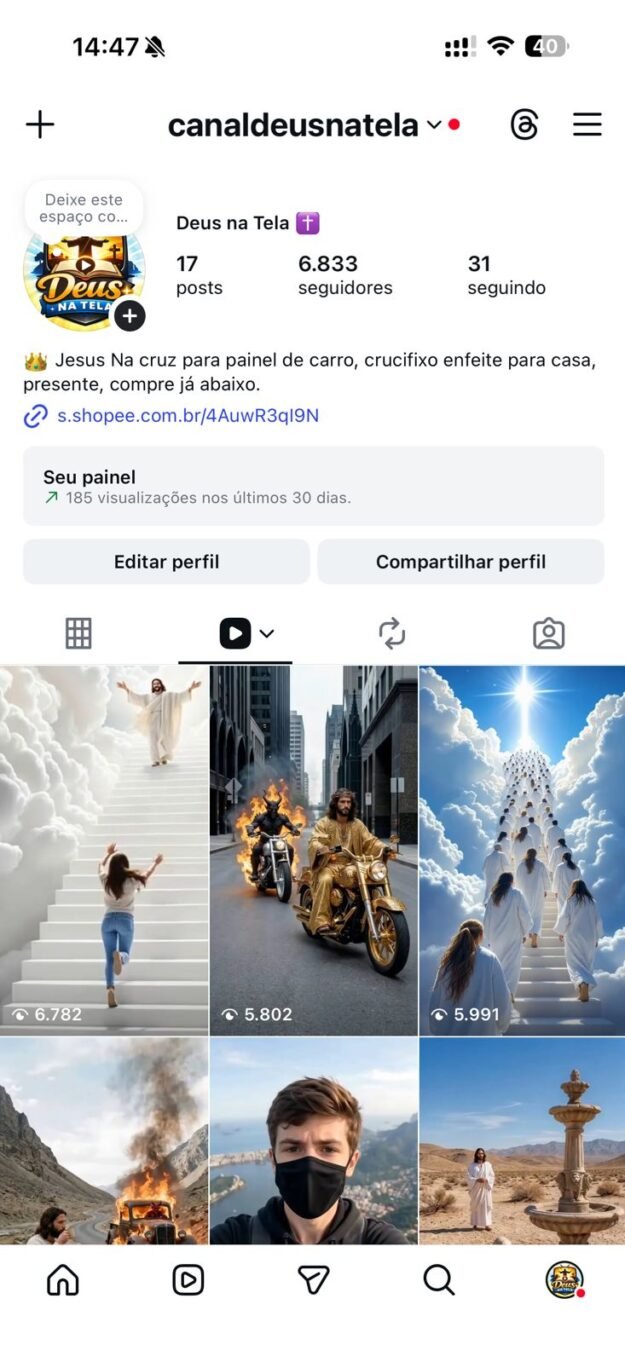Open the hamburger settings menu
The image size is (625, 1362).
[587, 125]
